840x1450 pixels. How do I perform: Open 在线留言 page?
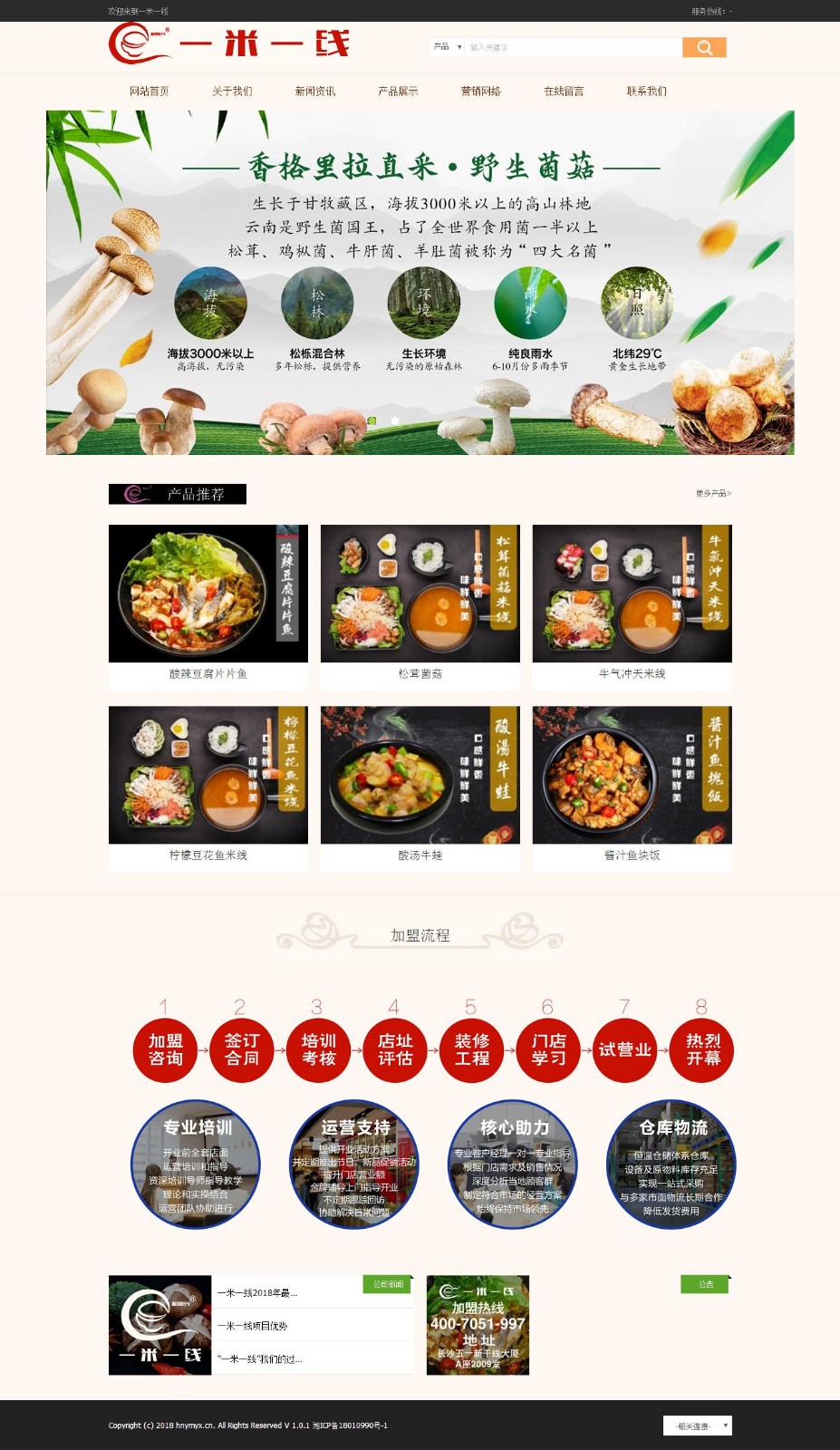[x=564, y=92]
